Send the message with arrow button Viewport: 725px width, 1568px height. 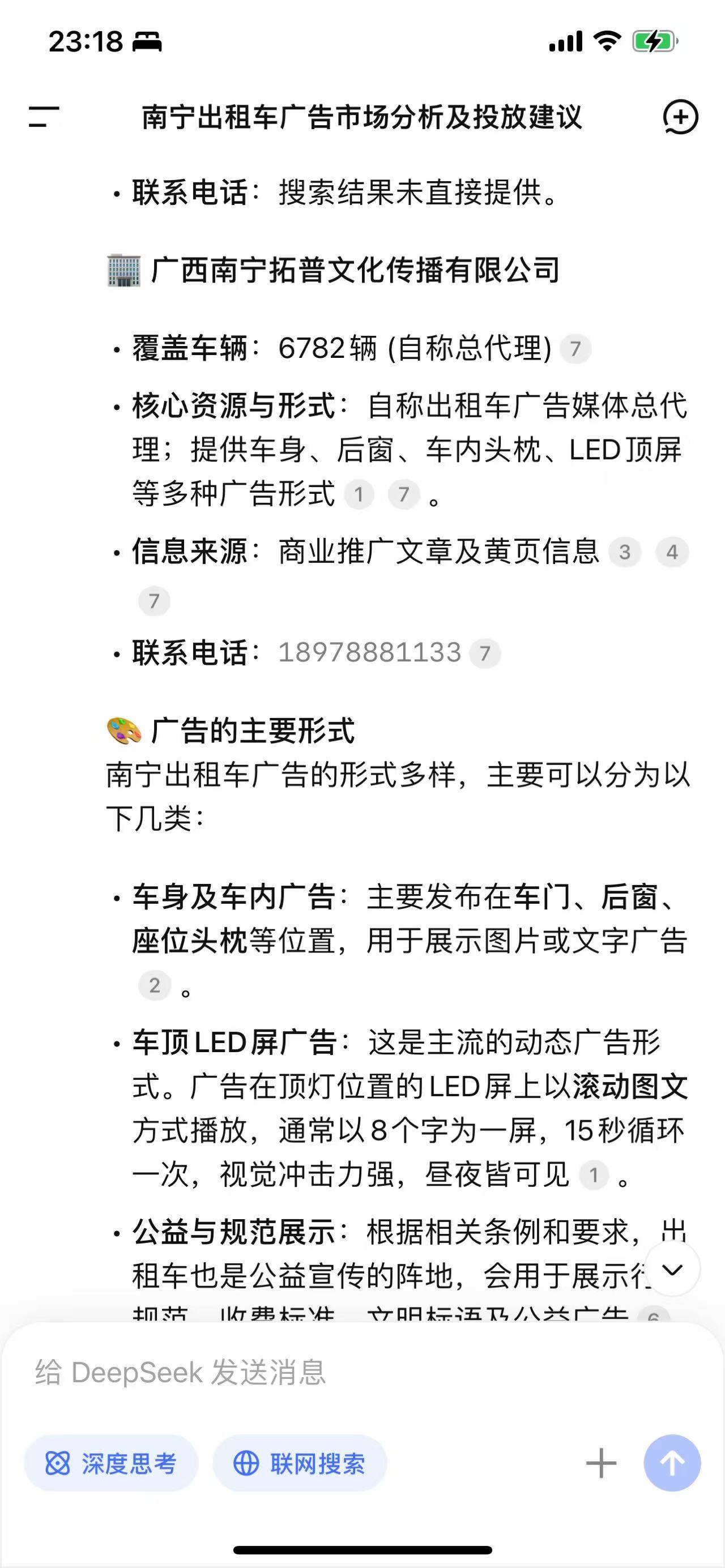tap(672, 1463)
